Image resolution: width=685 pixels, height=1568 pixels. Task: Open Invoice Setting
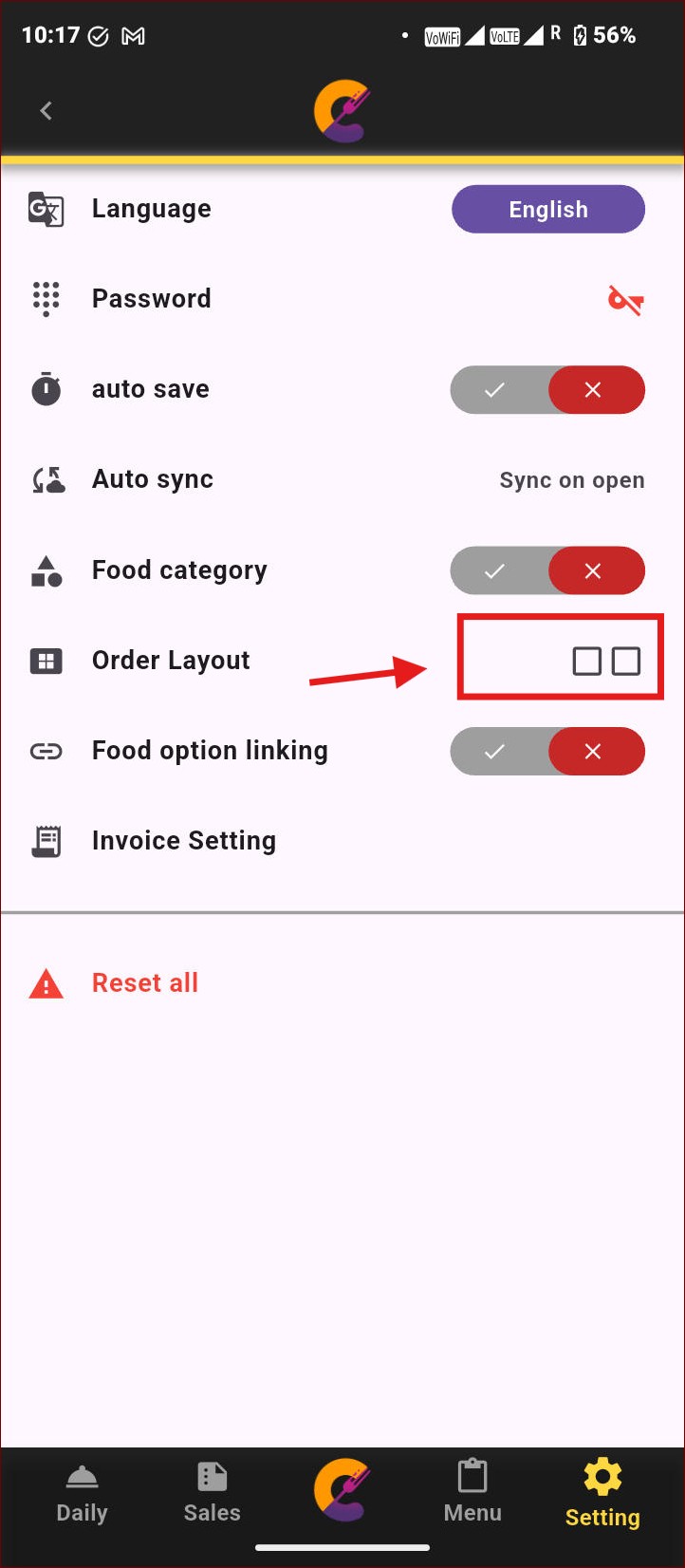click(x=183, y=841)
